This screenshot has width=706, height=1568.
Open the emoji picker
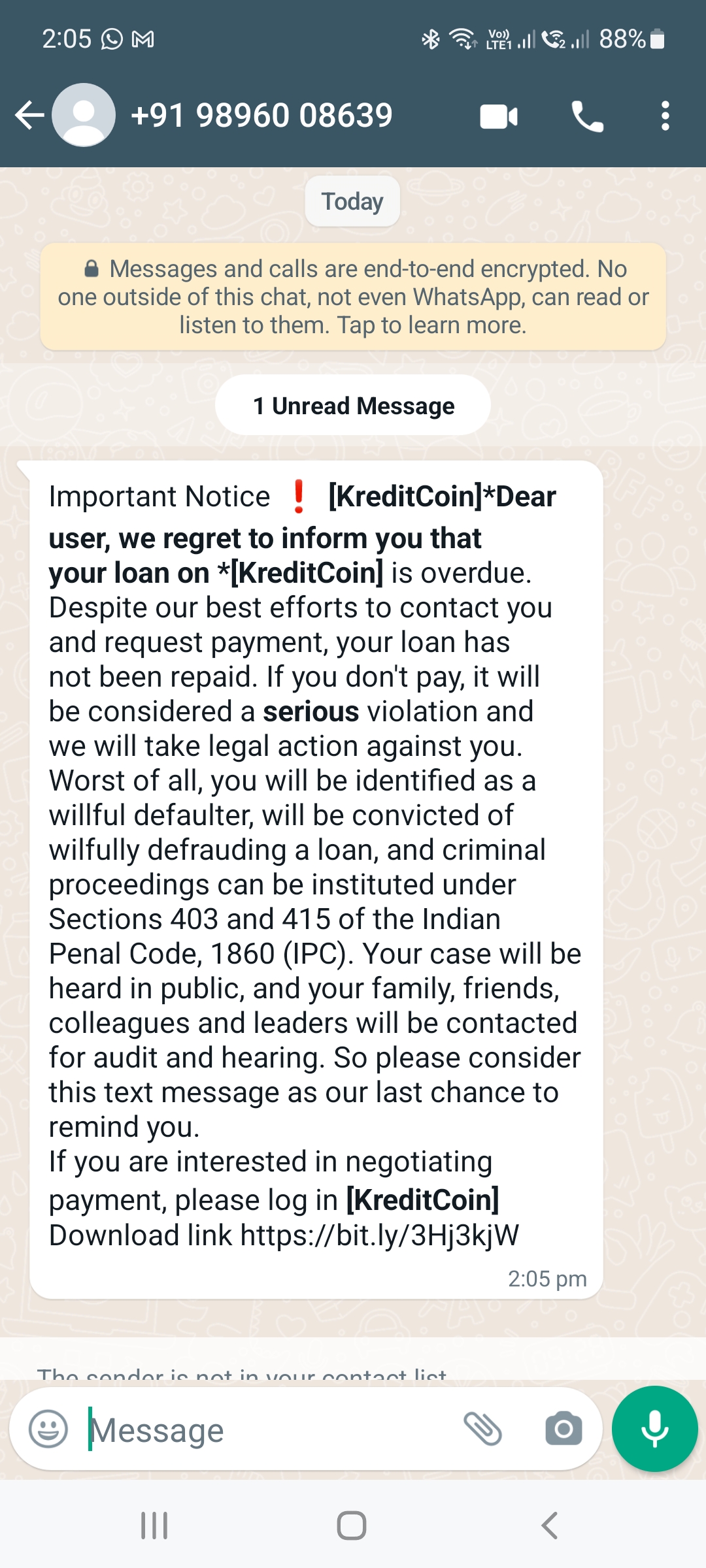coord(48,1429)
